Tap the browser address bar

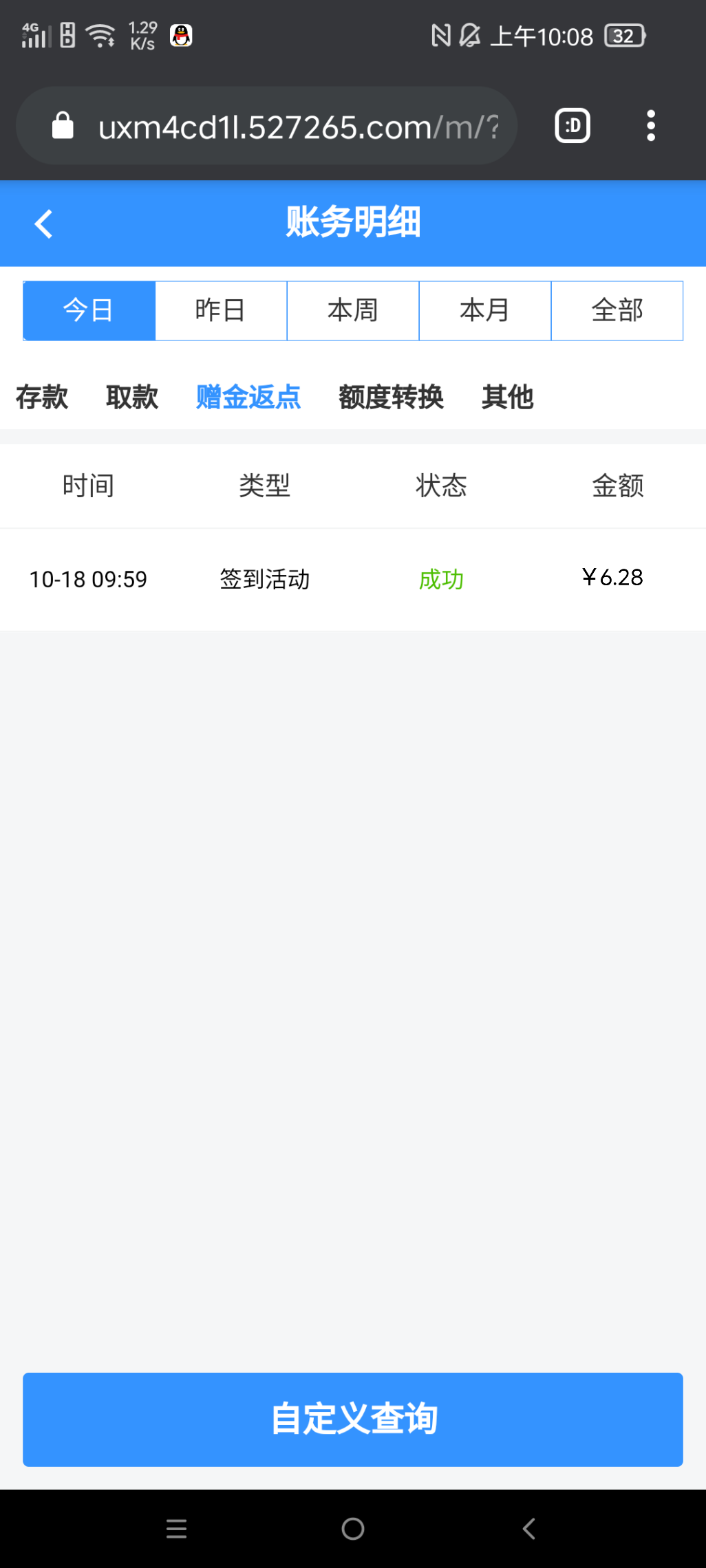tap(296, 127)
